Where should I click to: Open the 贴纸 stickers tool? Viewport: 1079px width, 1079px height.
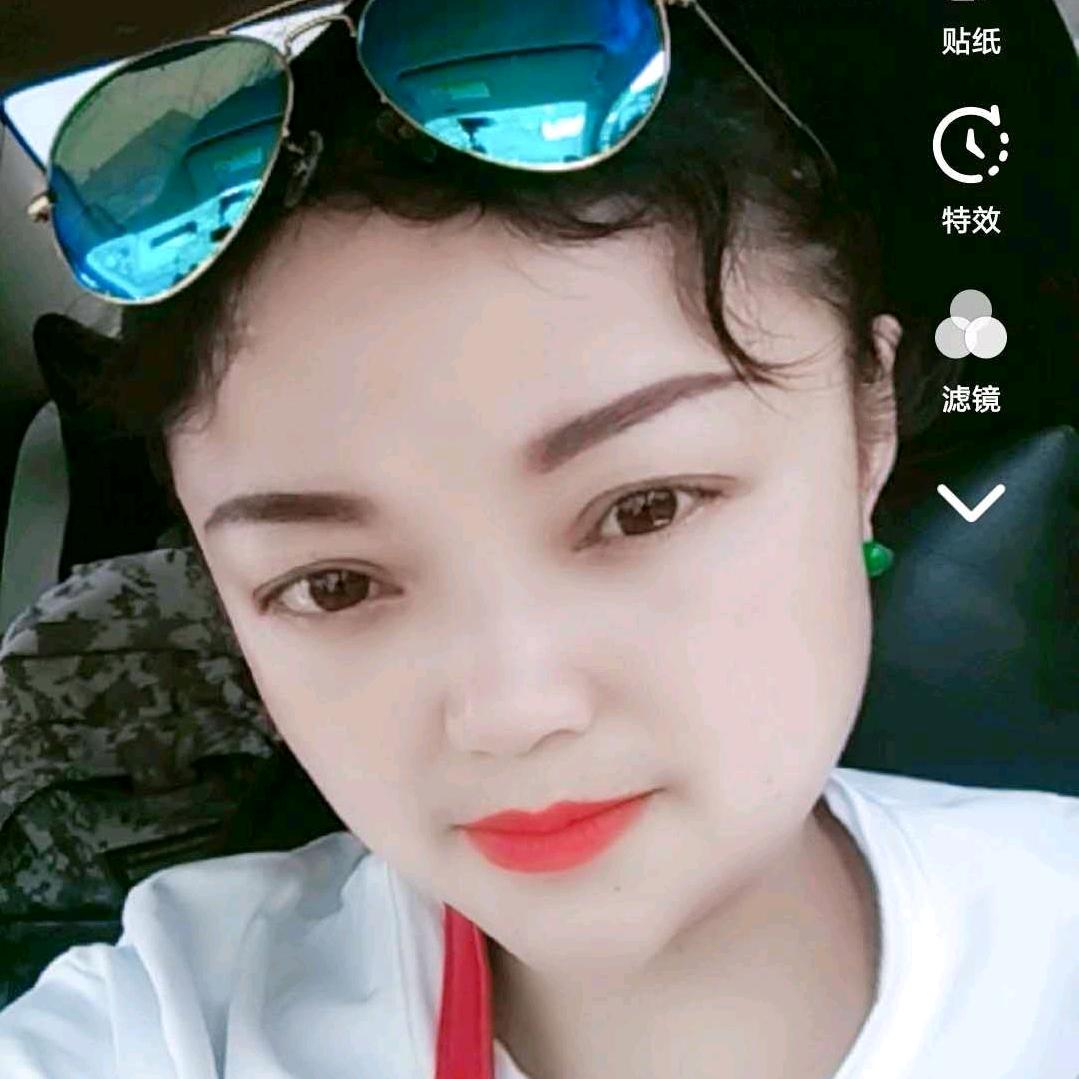click(970, 31)
